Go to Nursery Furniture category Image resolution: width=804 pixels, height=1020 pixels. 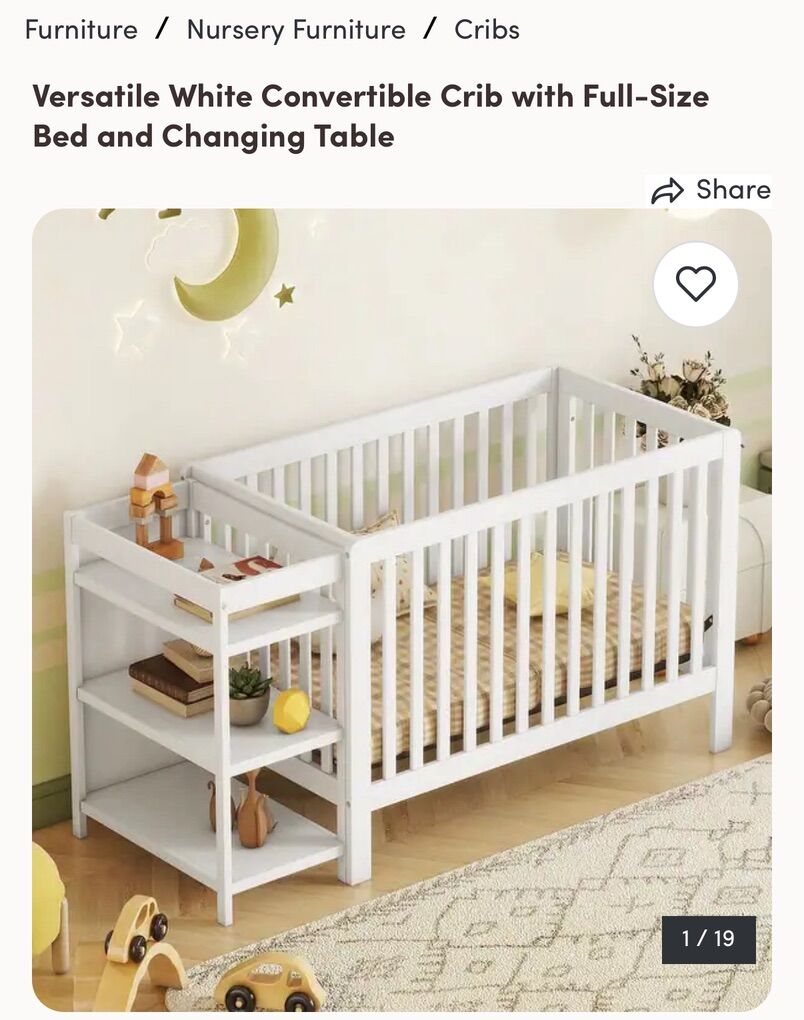point(296,30)
